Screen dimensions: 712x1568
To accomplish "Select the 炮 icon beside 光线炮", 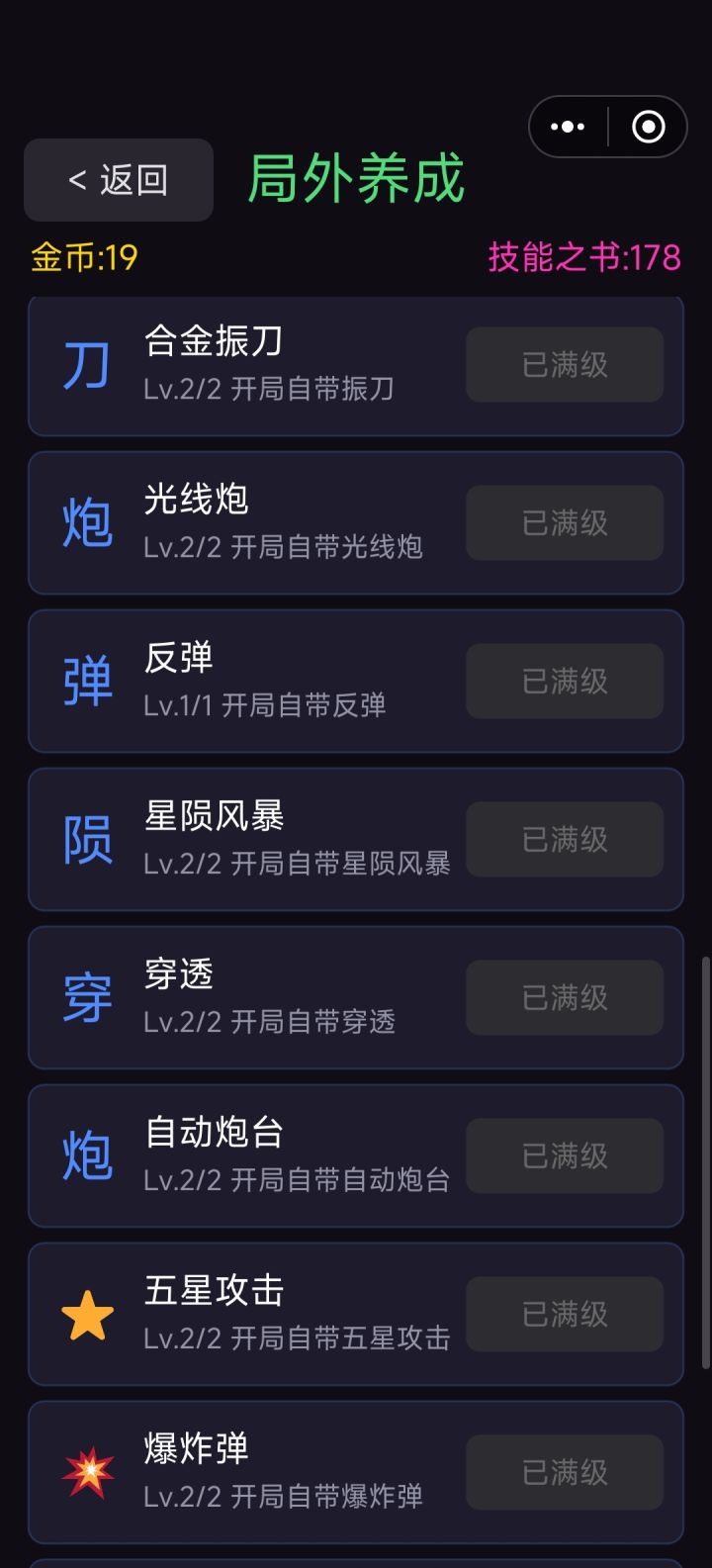I will tap(89, 523).
